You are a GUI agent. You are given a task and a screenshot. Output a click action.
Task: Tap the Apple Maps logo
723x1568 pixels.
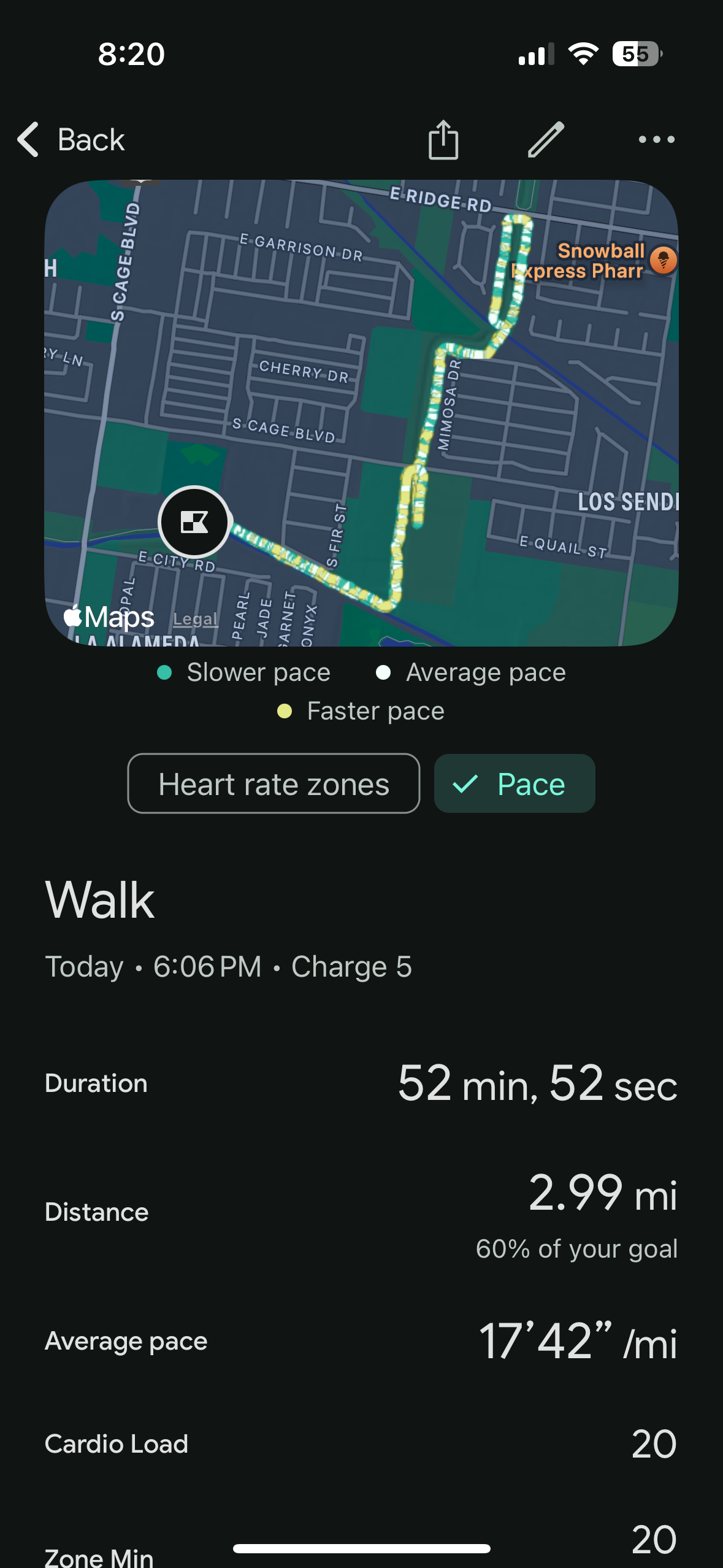point(107,617)
